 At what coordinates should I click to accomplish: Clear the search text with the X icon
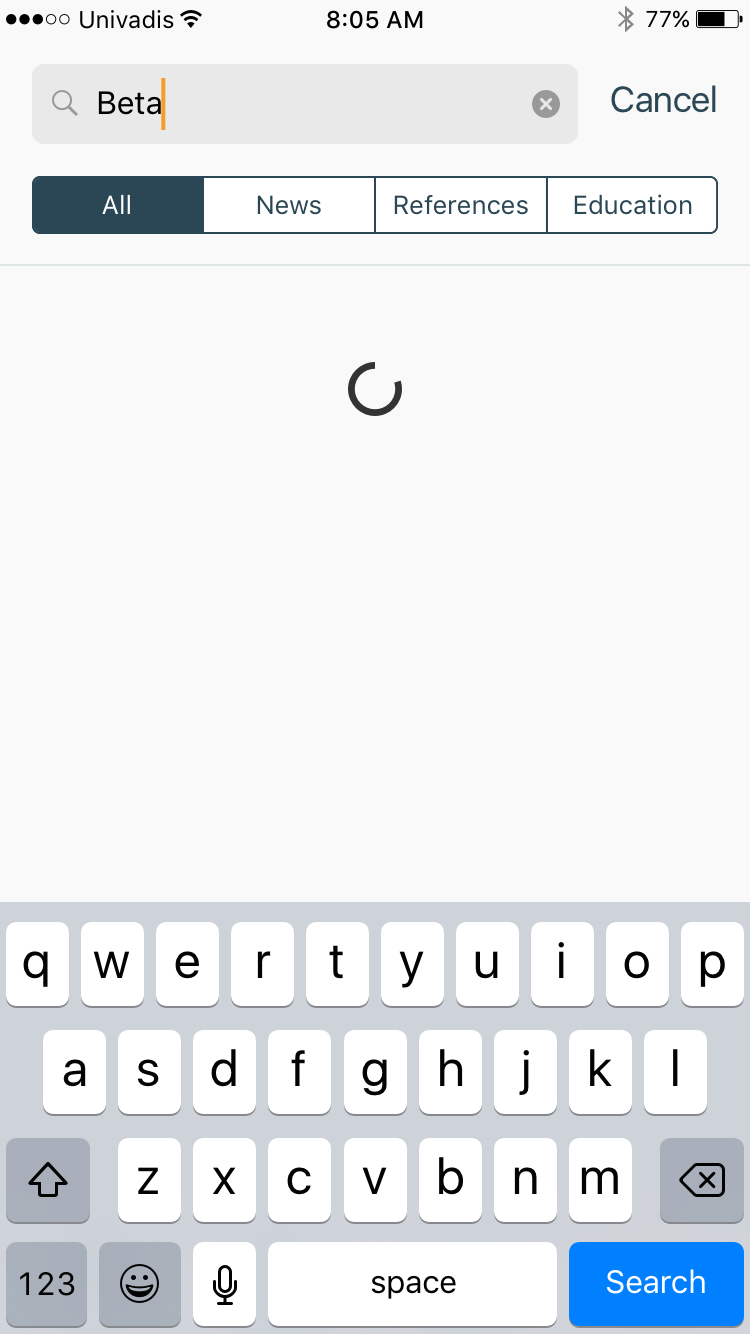545,104
